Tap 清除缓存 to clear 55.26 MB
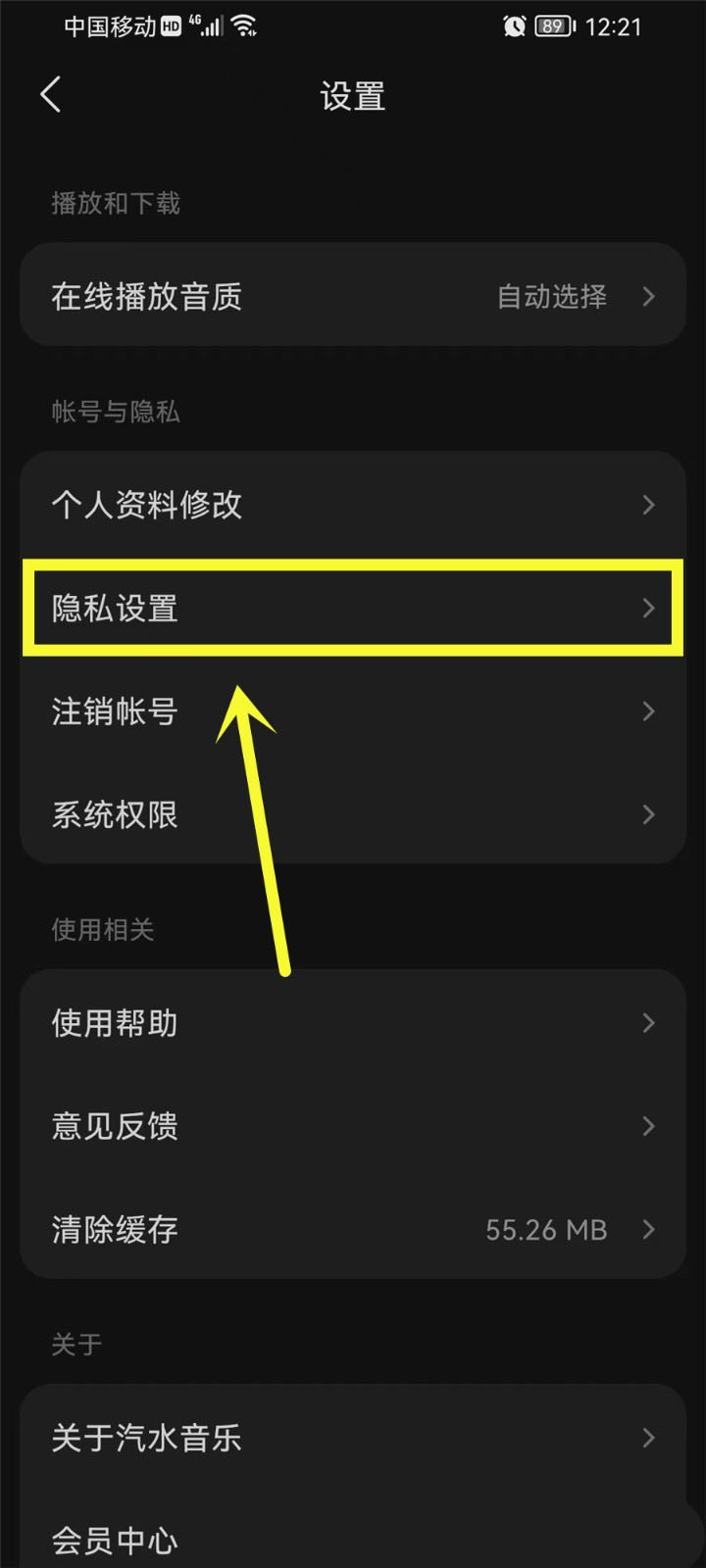The image size is (706, 1568). [x=353, y=1229]
